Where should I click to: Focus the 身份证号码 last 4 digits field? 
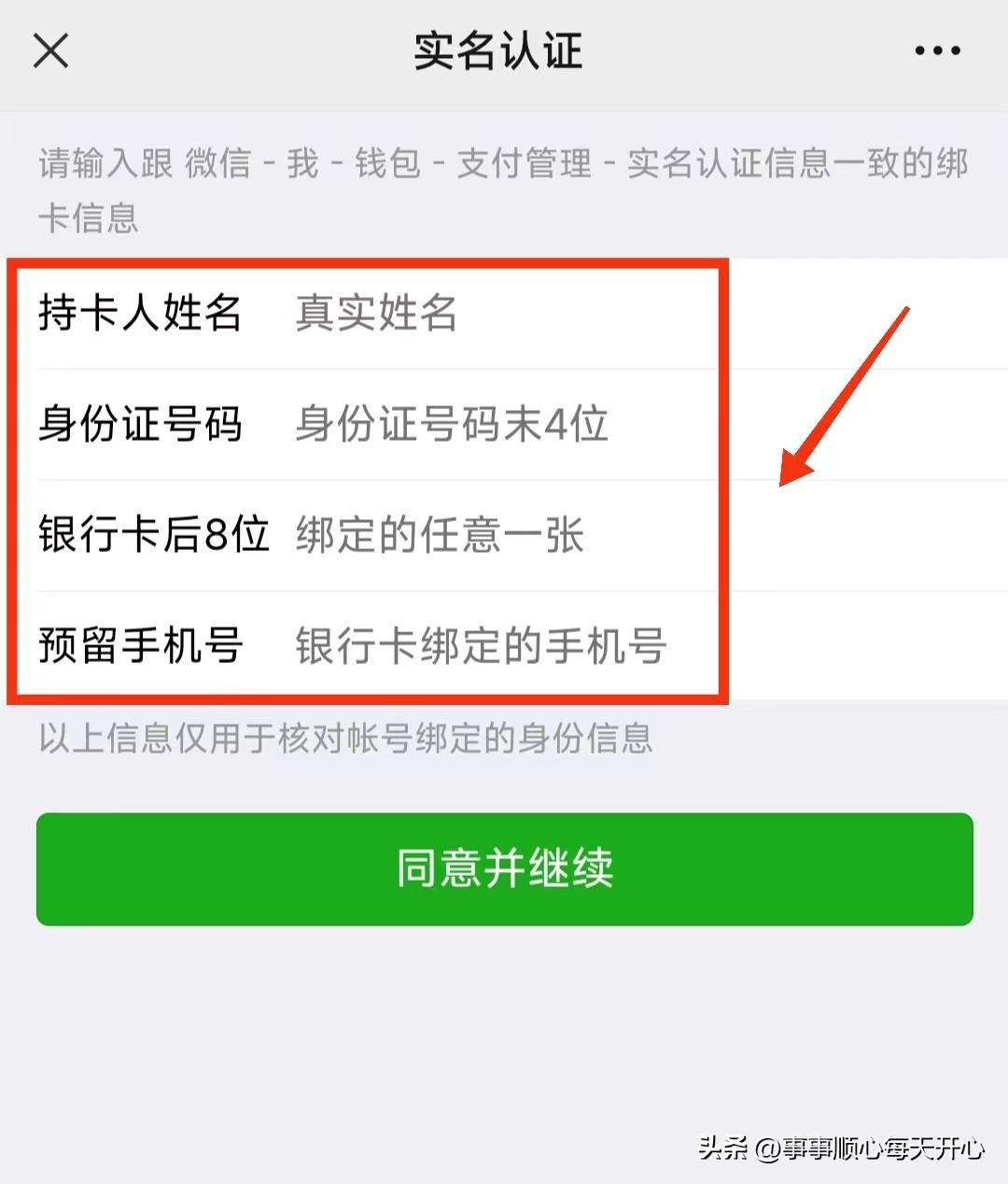coord(504,425)
